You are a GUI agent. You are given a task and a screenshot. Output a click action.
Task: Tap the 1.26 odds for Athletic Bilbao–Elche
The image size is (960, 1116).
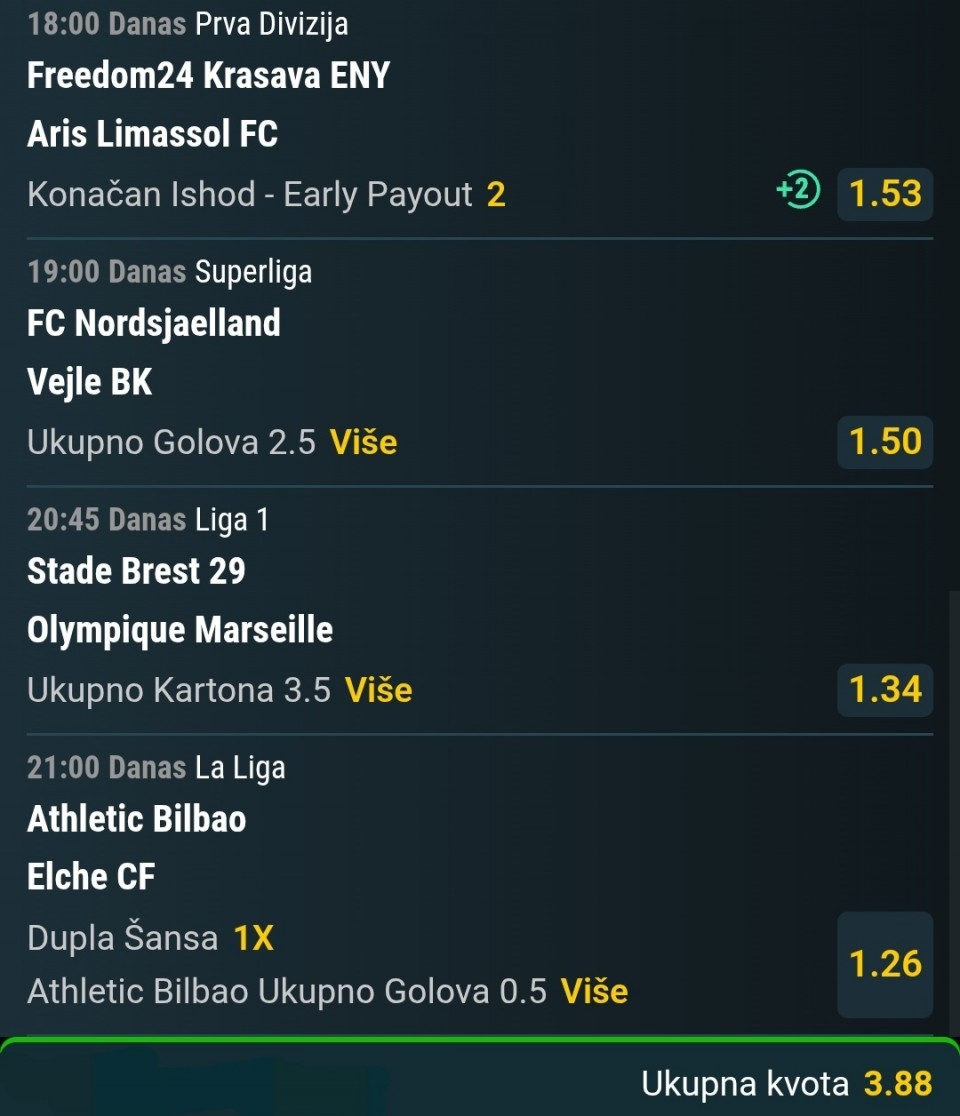885,965
